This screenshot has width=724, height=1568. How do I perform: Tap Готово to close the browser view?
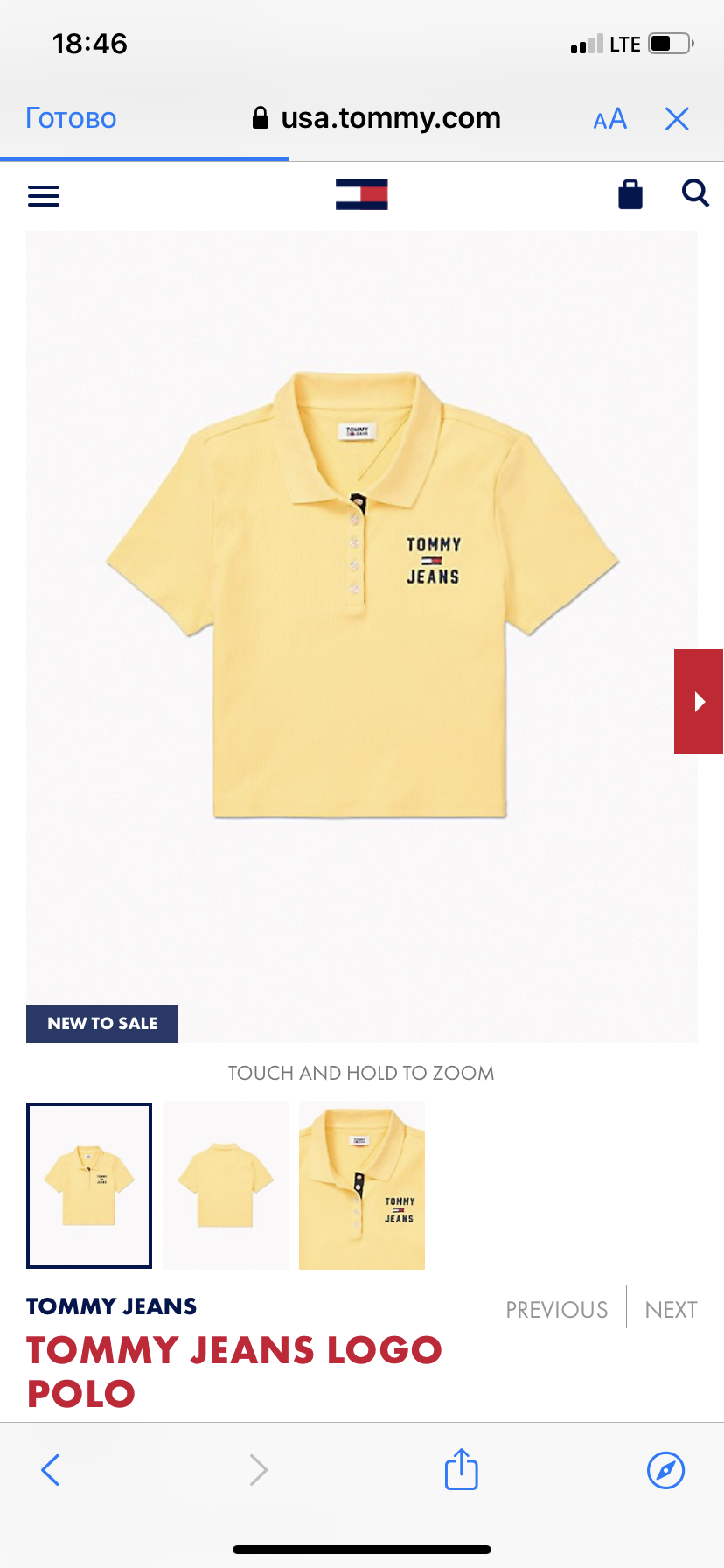[71, 118]
